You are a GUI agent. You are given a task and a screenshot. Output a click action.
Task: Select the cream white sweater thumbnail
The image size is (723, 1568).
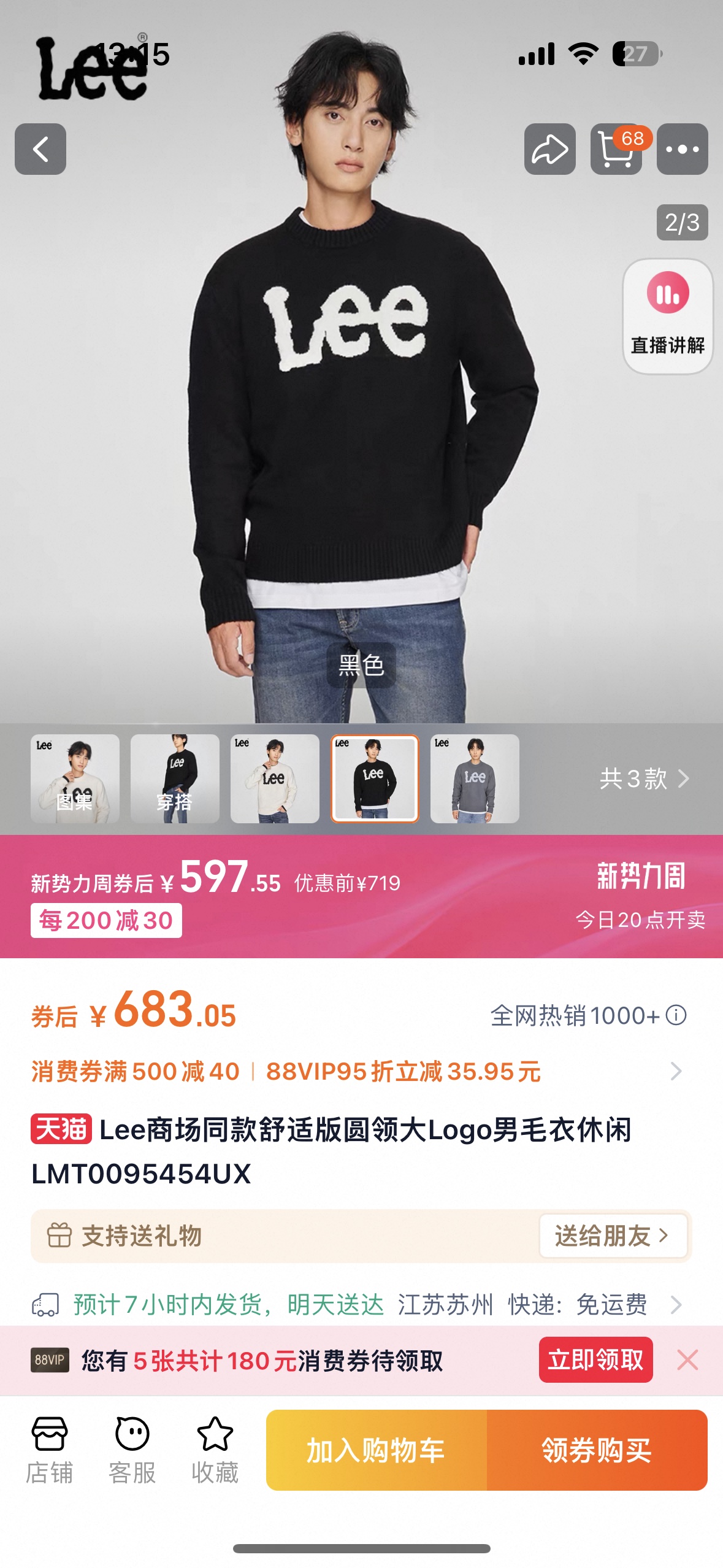tap(275, 778)
